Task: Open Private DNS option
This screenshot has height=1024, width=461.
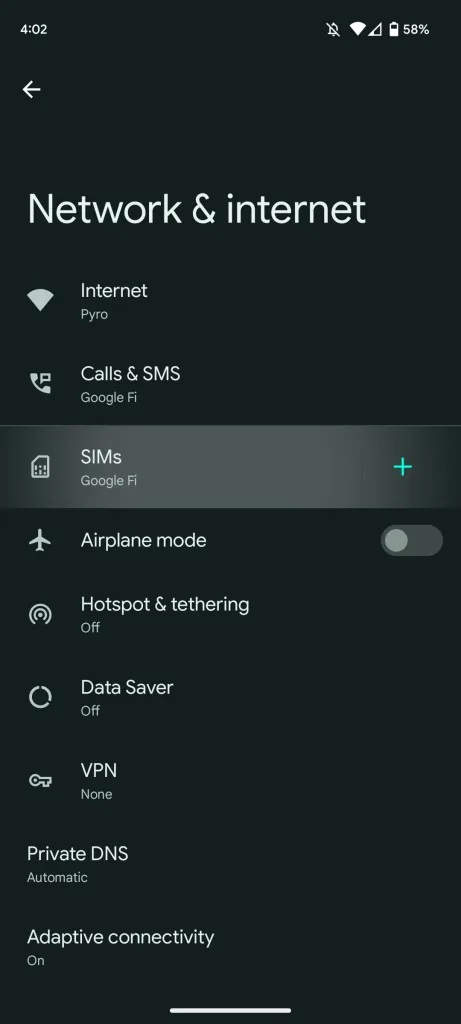Action: tap(230, 864)
